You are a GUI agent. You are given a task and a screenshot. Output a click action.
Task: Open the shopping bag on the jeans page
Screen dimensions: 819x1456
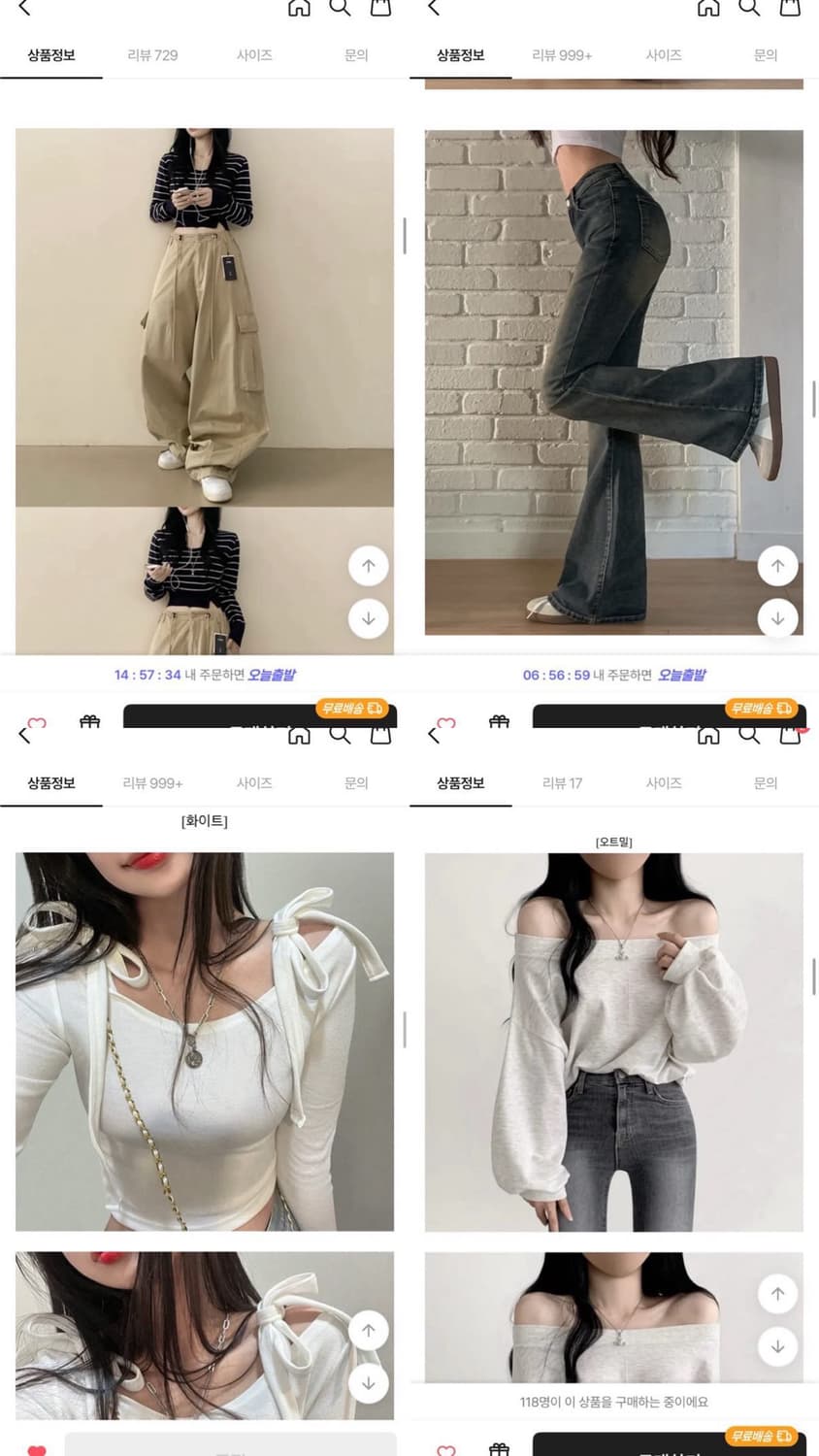pyautogui.click(x=788, y=9)
